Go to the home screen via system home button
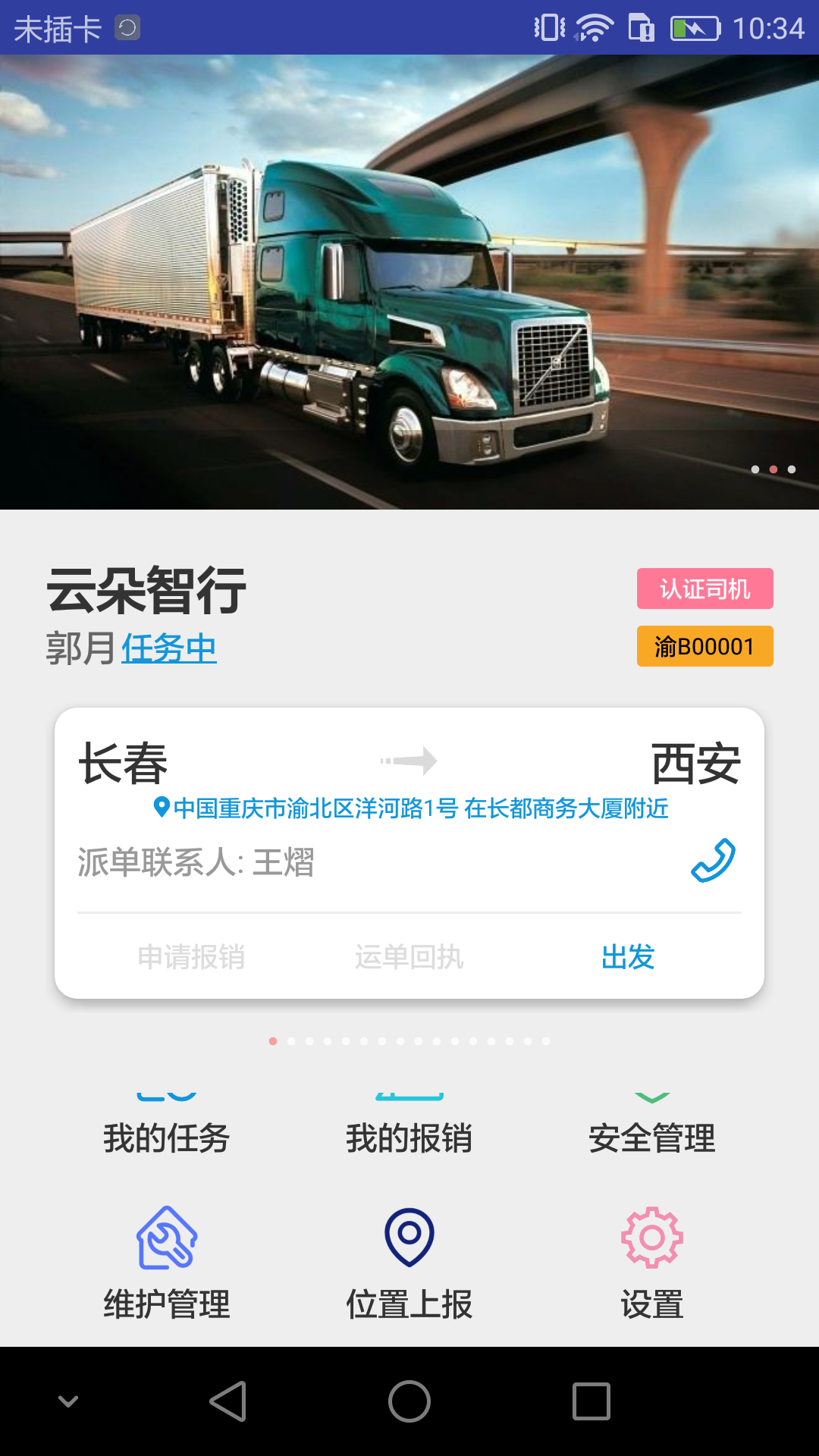The height and width of the screenshot is (1456, 819). tap(409, 1401)
